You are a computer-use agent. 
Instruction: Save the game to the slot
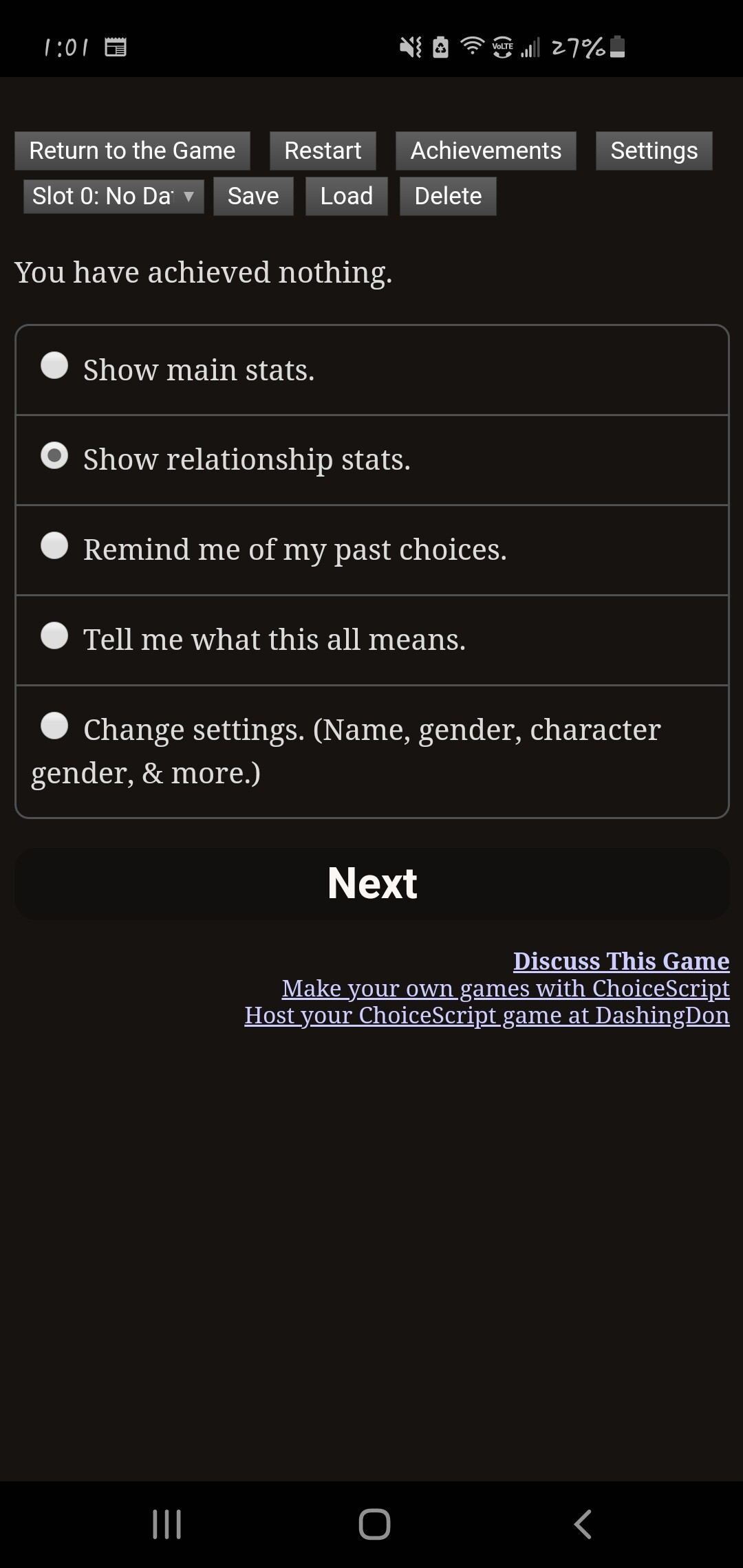point(253,196)
